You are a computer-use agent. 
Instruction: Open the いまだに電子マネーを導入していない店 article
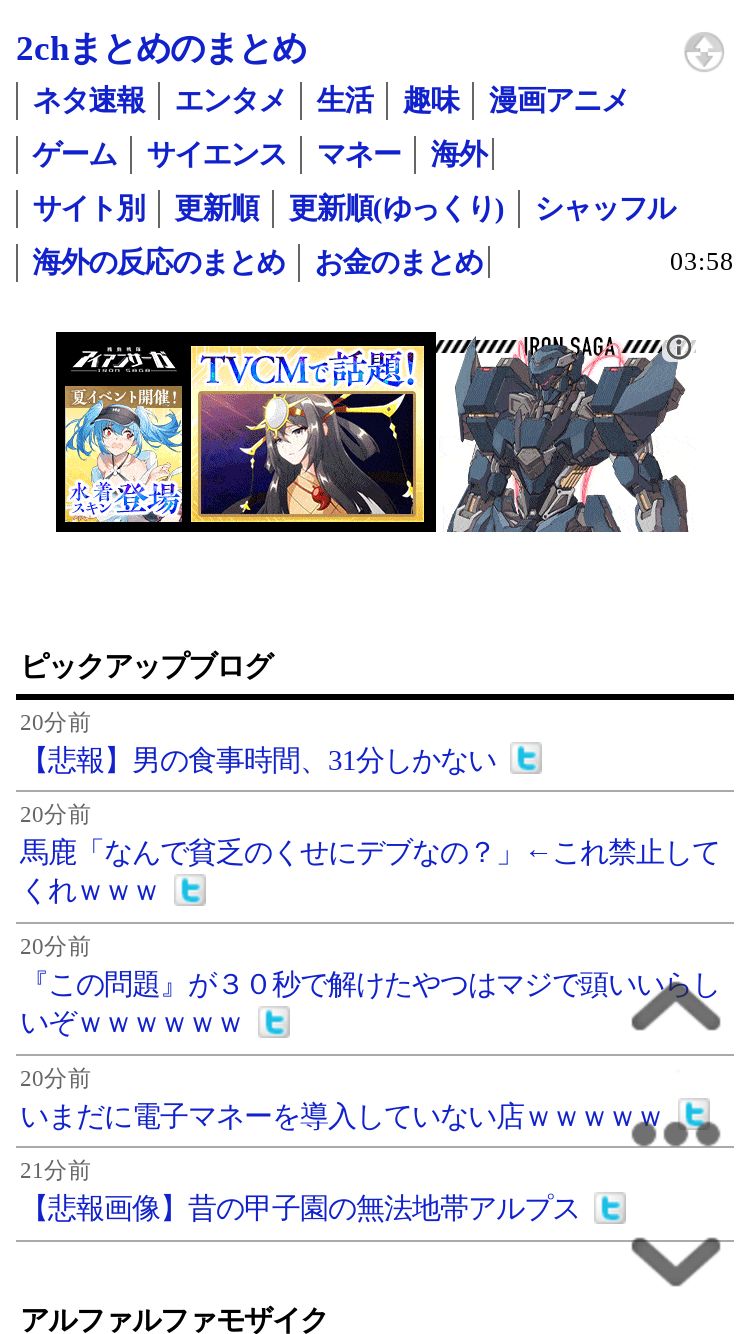pyautogui.click(x=341, y=1117)
